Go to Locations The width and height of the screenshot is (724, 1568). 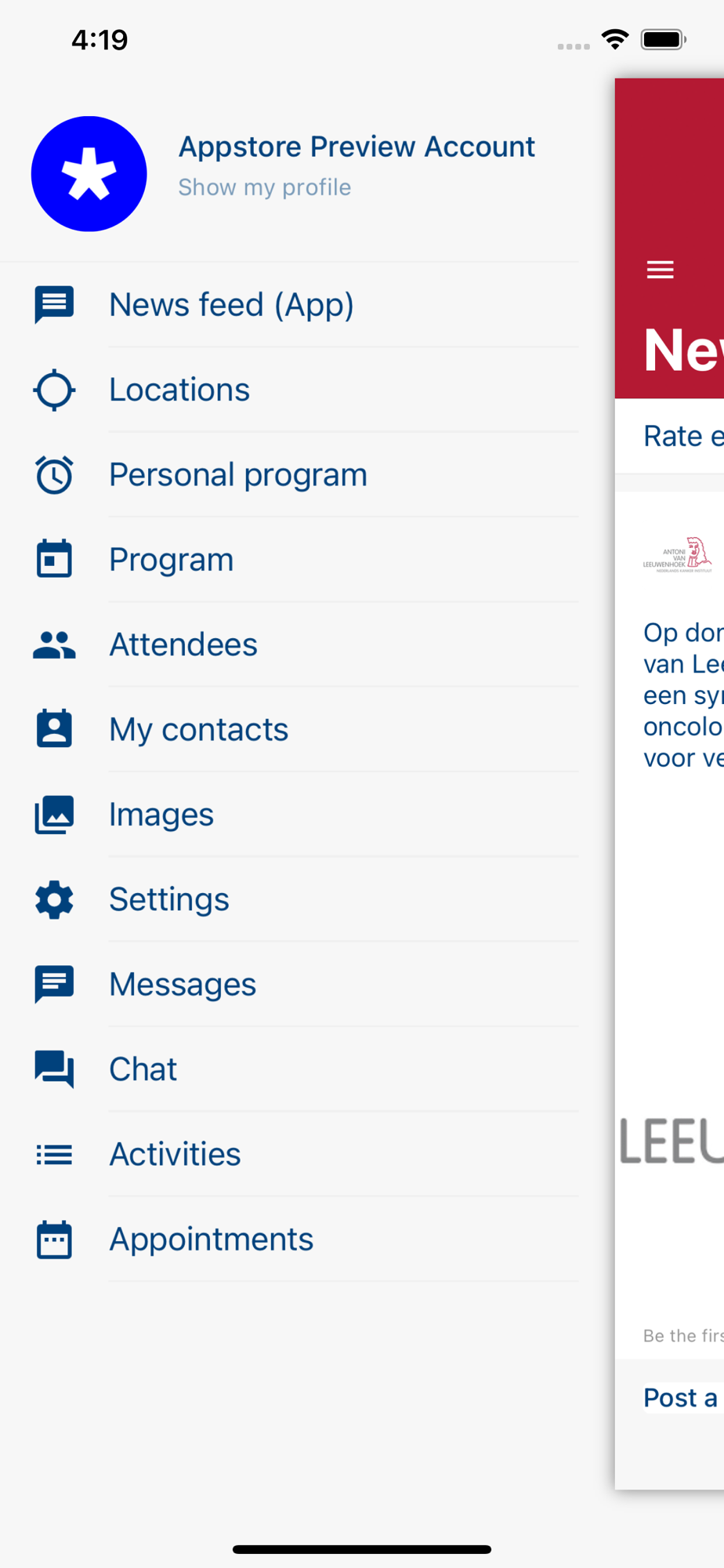[x=290, y=390]
